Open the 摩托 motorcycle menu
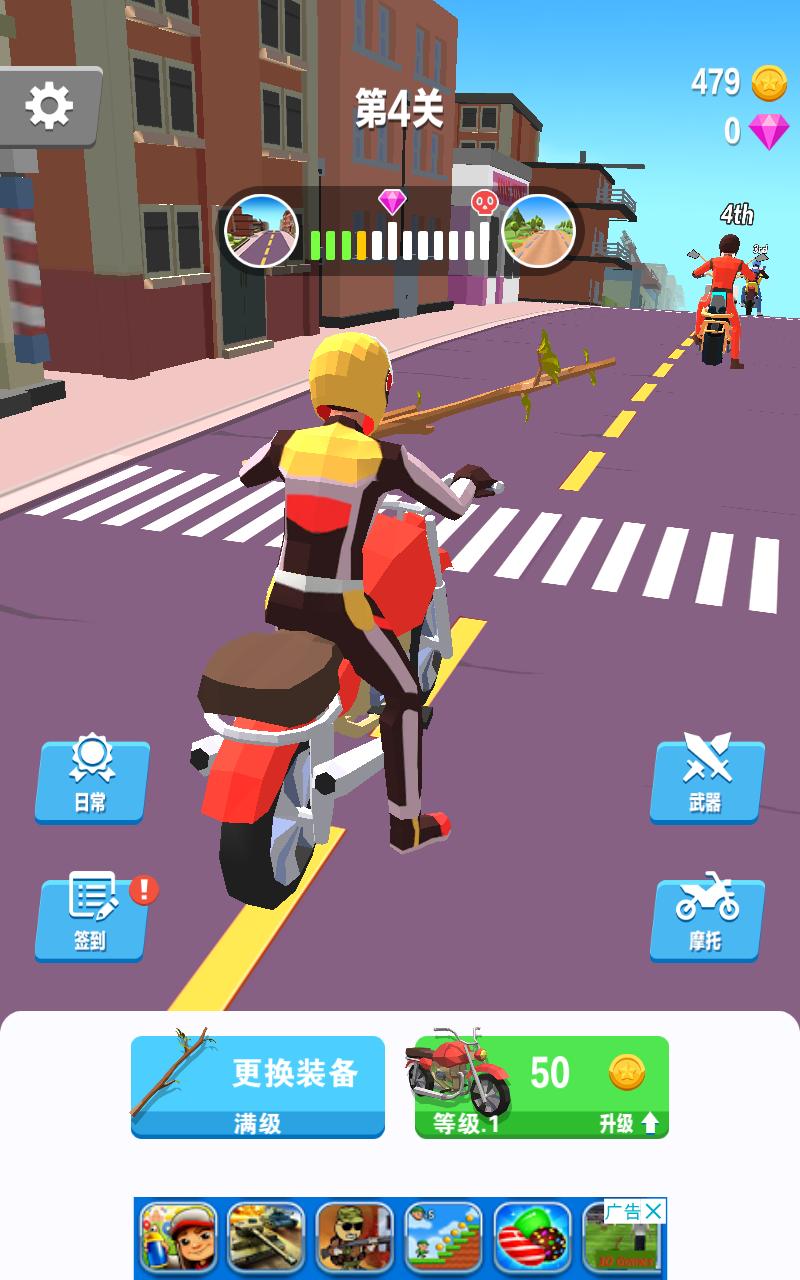Screen dimensions: 800x1280 click(x=706, y=918)
